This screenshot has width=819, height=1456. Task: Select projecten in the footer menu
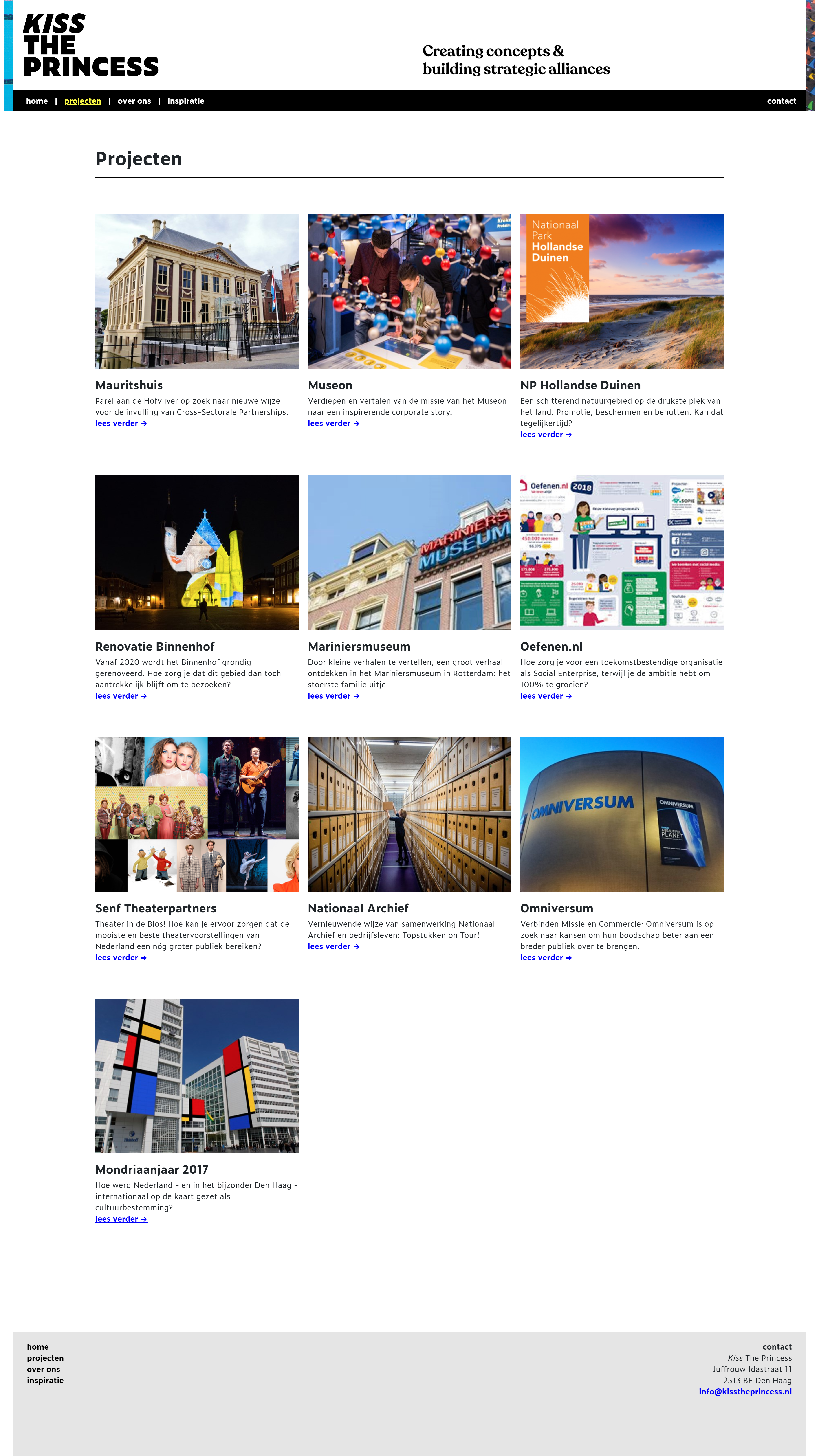45,1358
